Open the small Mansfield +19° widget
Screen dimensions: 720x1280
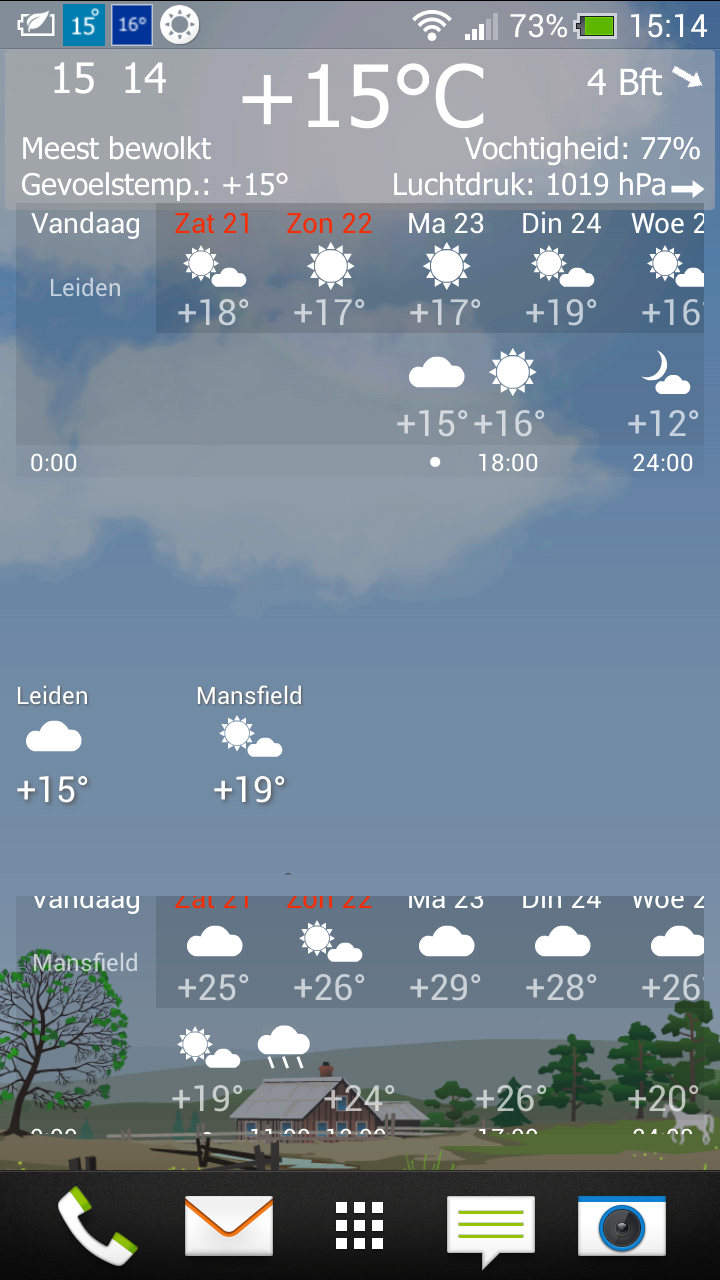(249, 745)
